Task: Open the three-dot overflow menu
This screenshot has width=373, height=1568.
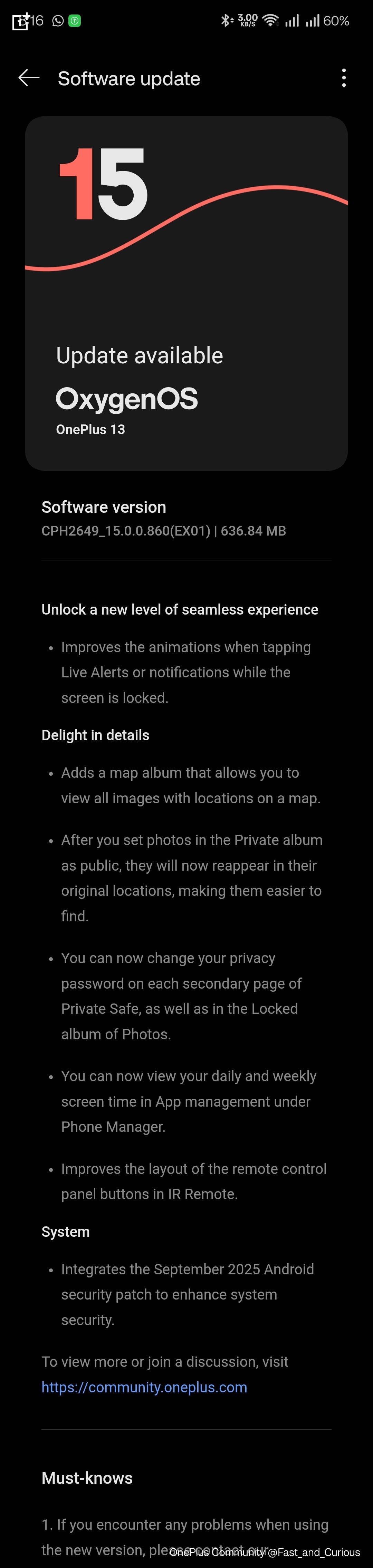Action: point(344,78)
